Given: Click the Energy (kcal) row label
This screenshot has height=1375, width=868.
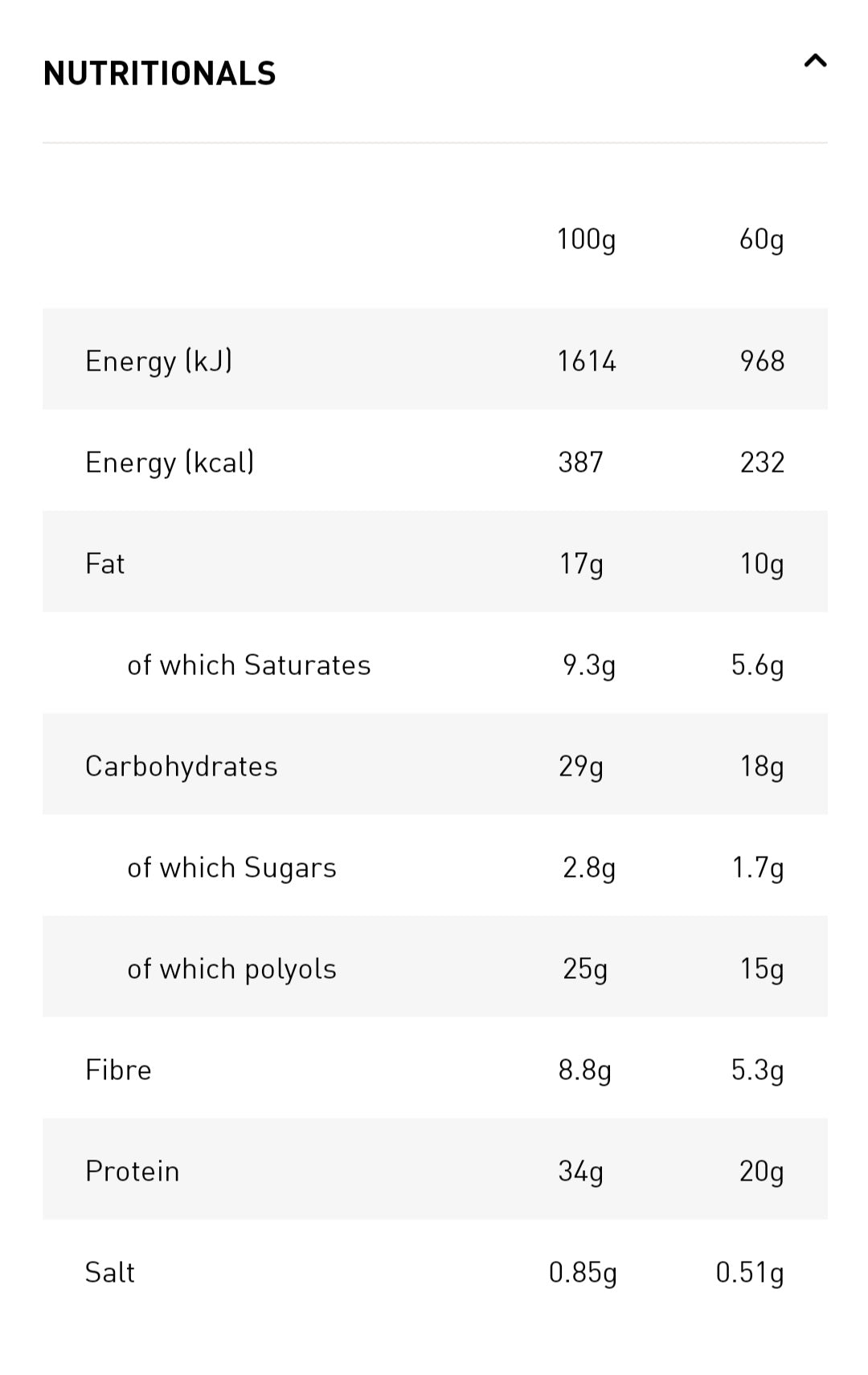Looking at the screenshot, I should (x=170, y=461).
